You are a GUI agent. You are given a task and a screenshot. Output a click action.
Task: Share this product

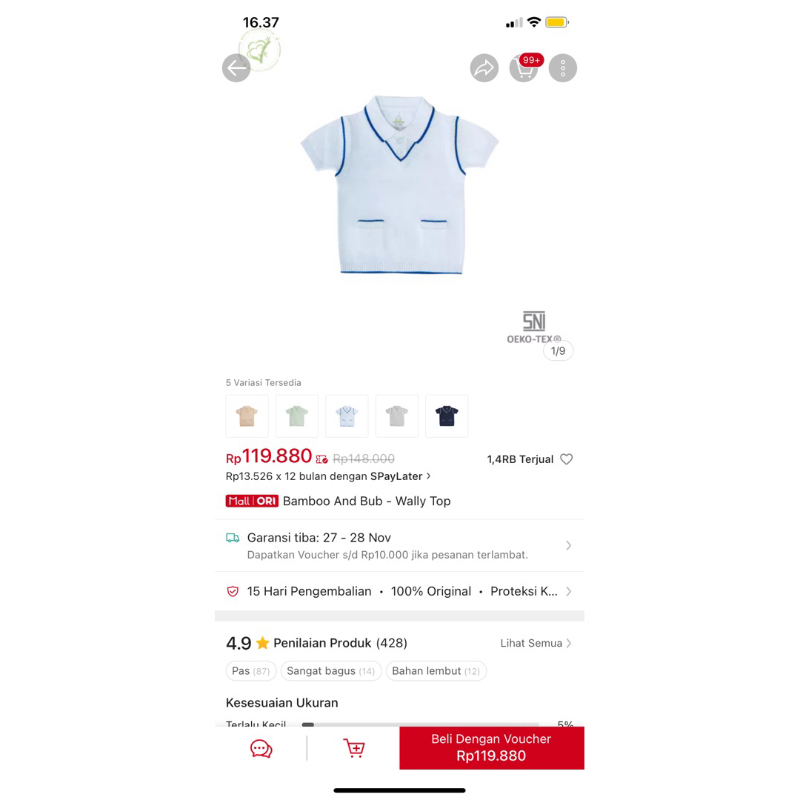484,68
